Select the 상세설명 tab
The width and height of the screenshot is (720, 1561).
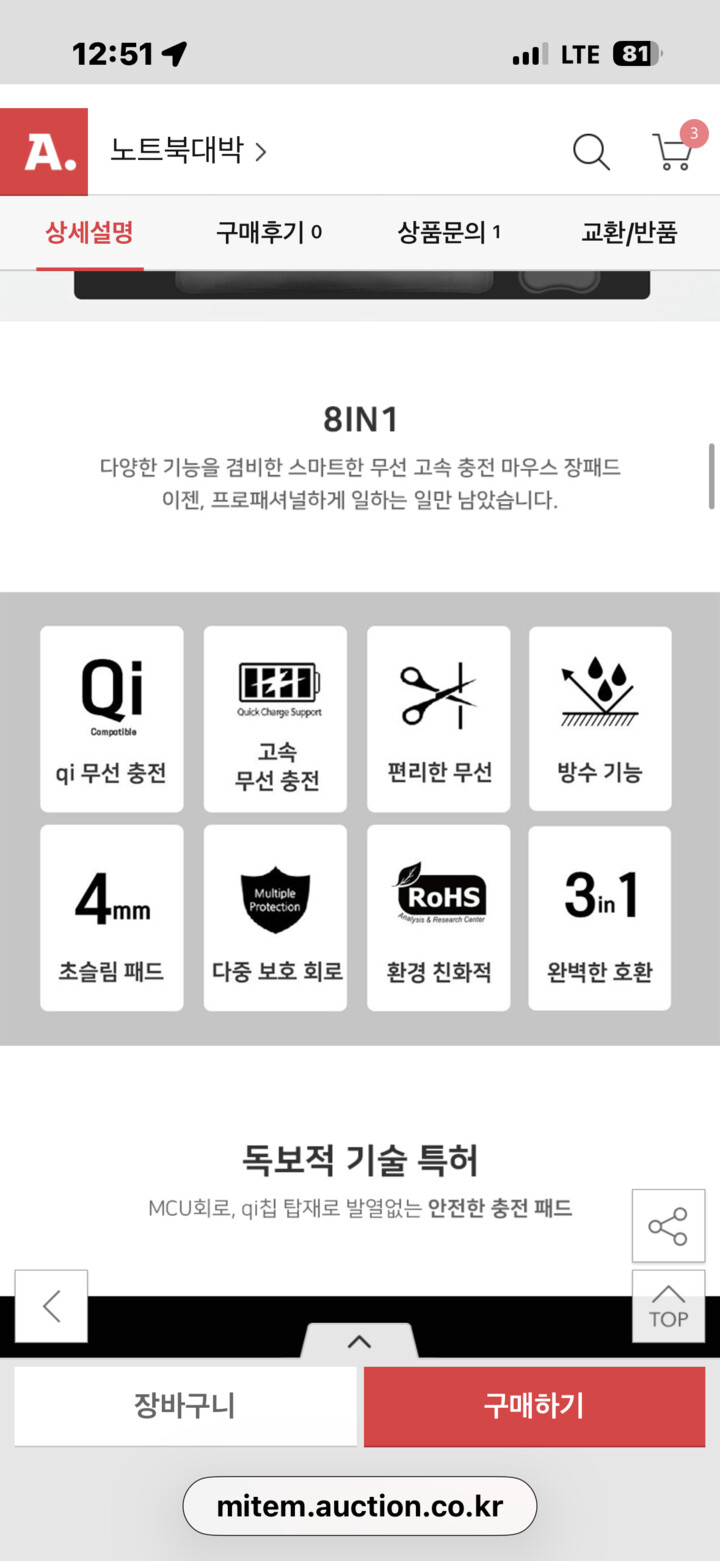(90, 233)
